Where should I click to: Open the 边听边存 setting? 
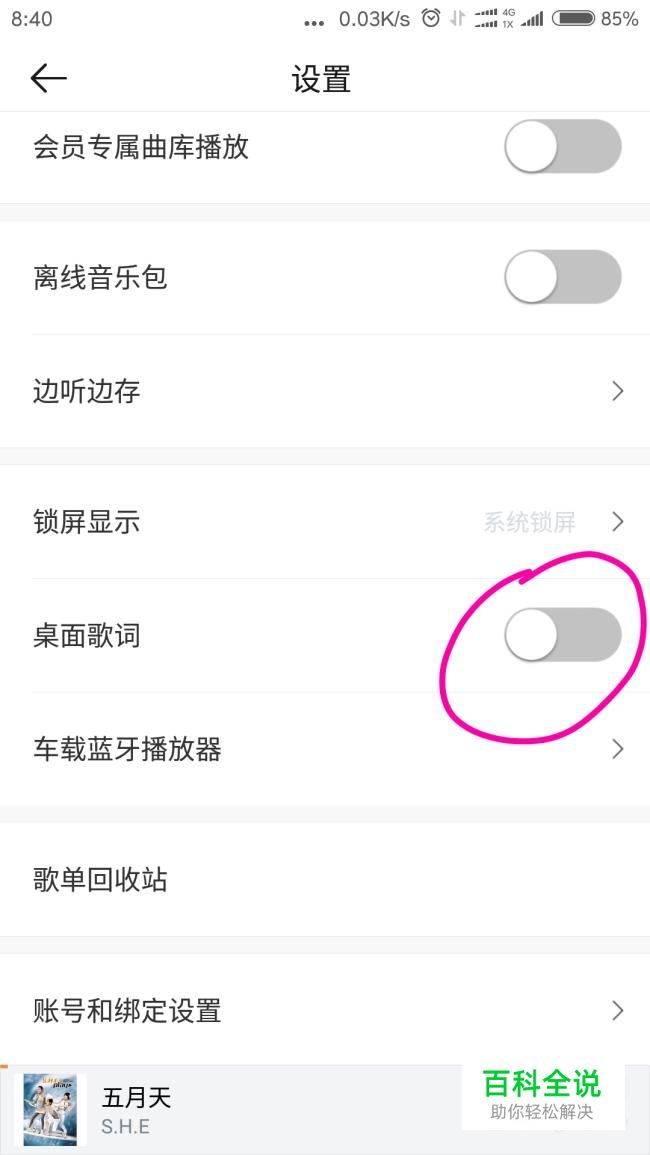click(x=325, y=391)
